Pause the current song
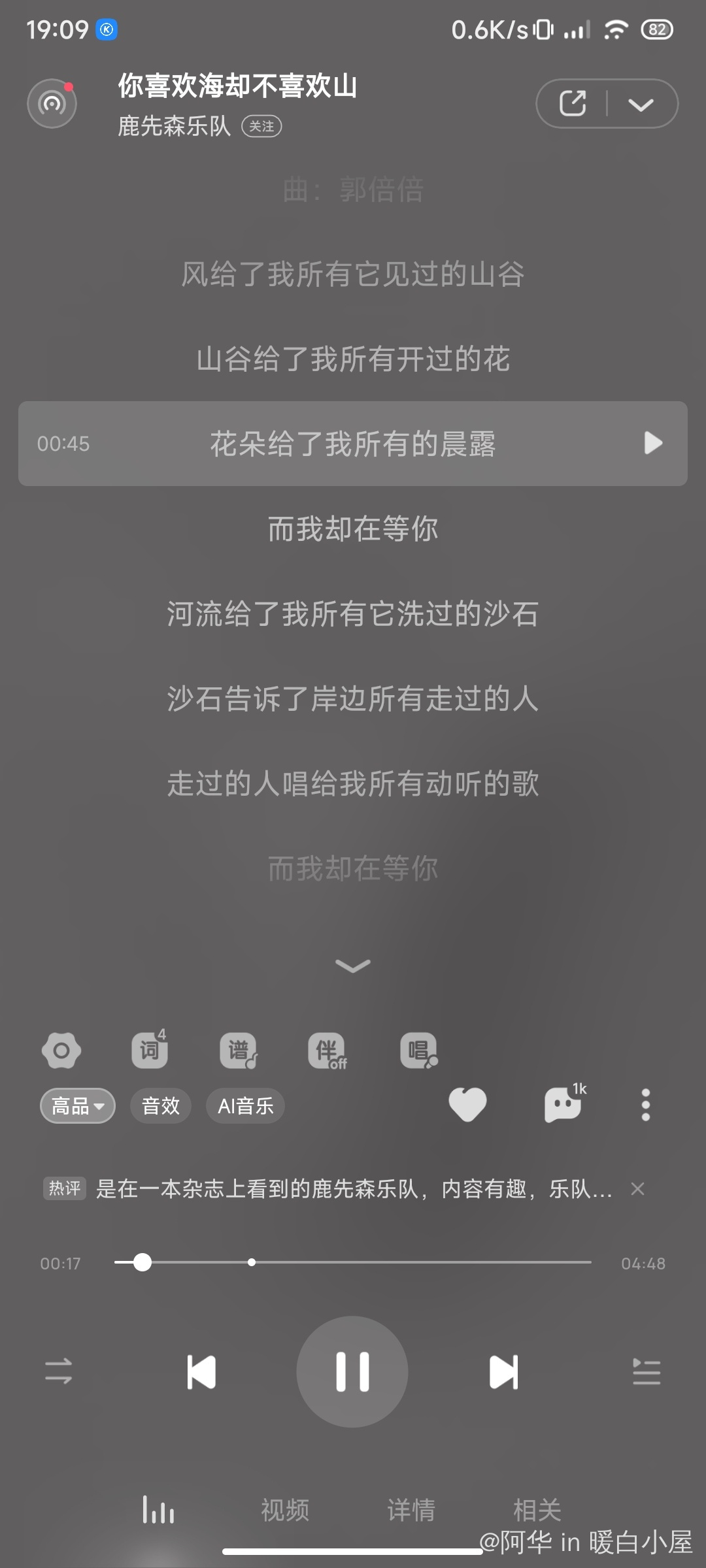 [x=352, y=1371]
